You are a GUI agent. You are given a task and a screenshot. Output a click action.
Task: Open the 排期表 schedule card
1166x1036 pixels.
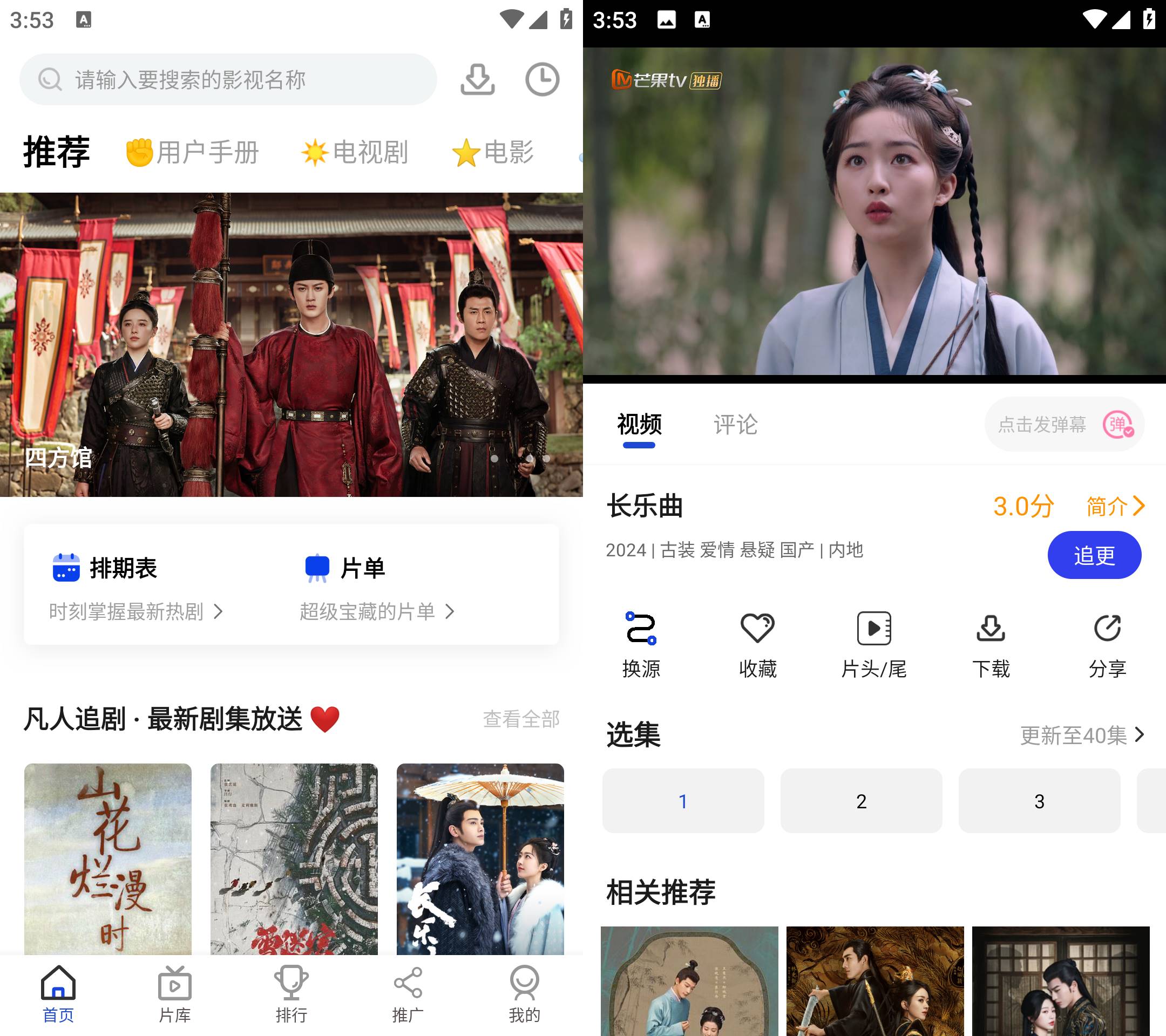[137, 585]
